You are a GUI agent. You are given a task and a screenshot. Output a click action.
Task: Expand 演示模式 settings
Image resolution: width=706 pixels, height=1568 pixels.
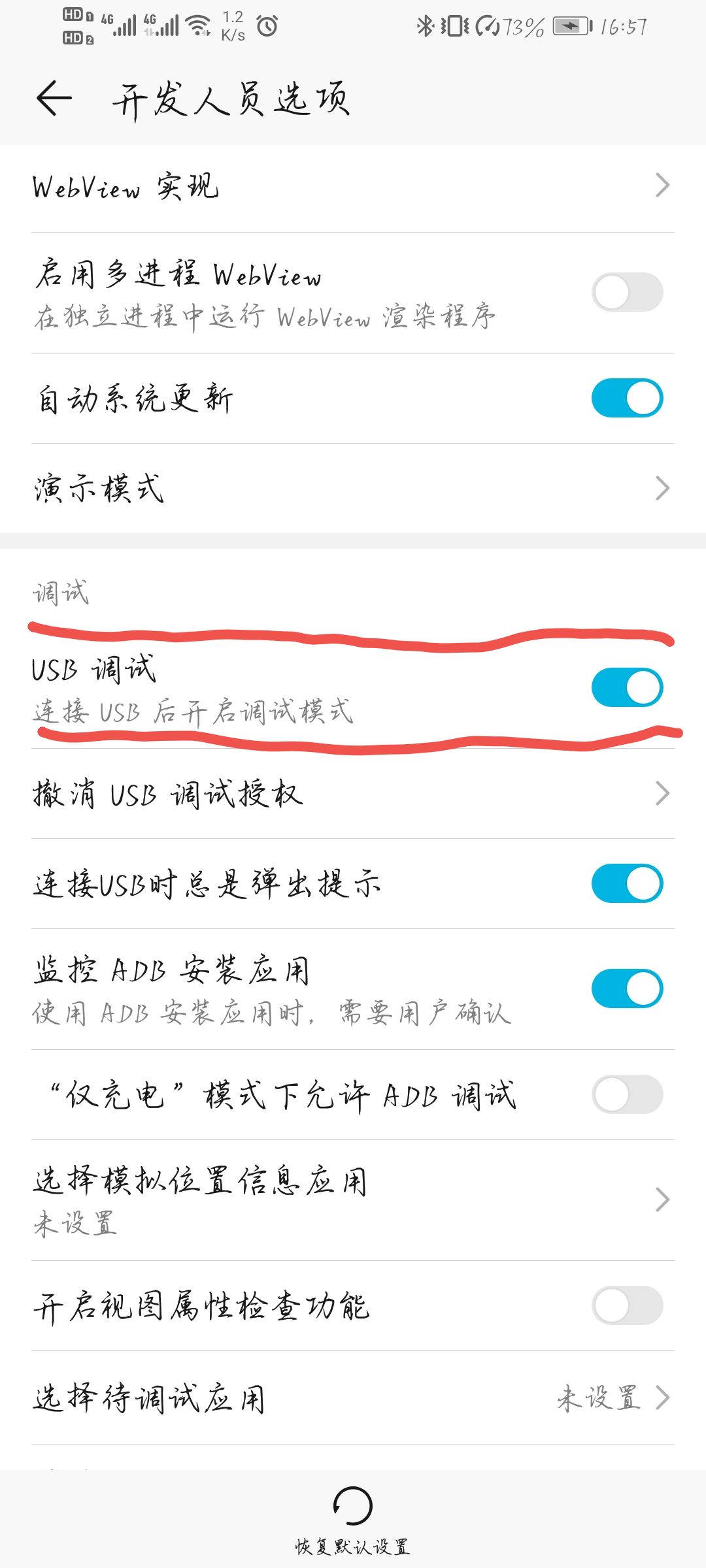[x=663, y=487]
